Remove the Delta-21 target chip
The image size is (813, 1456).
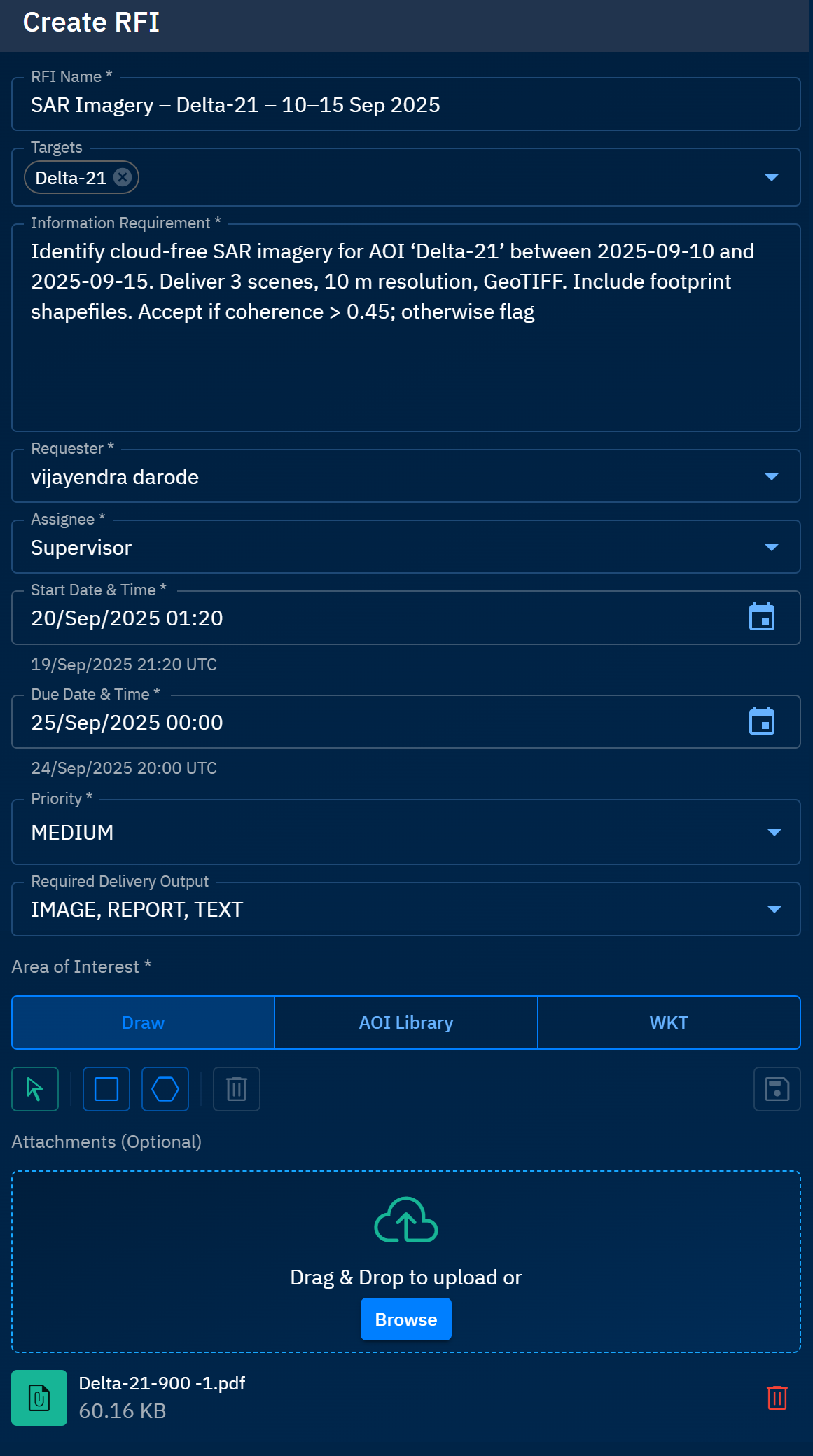(123, 177)
